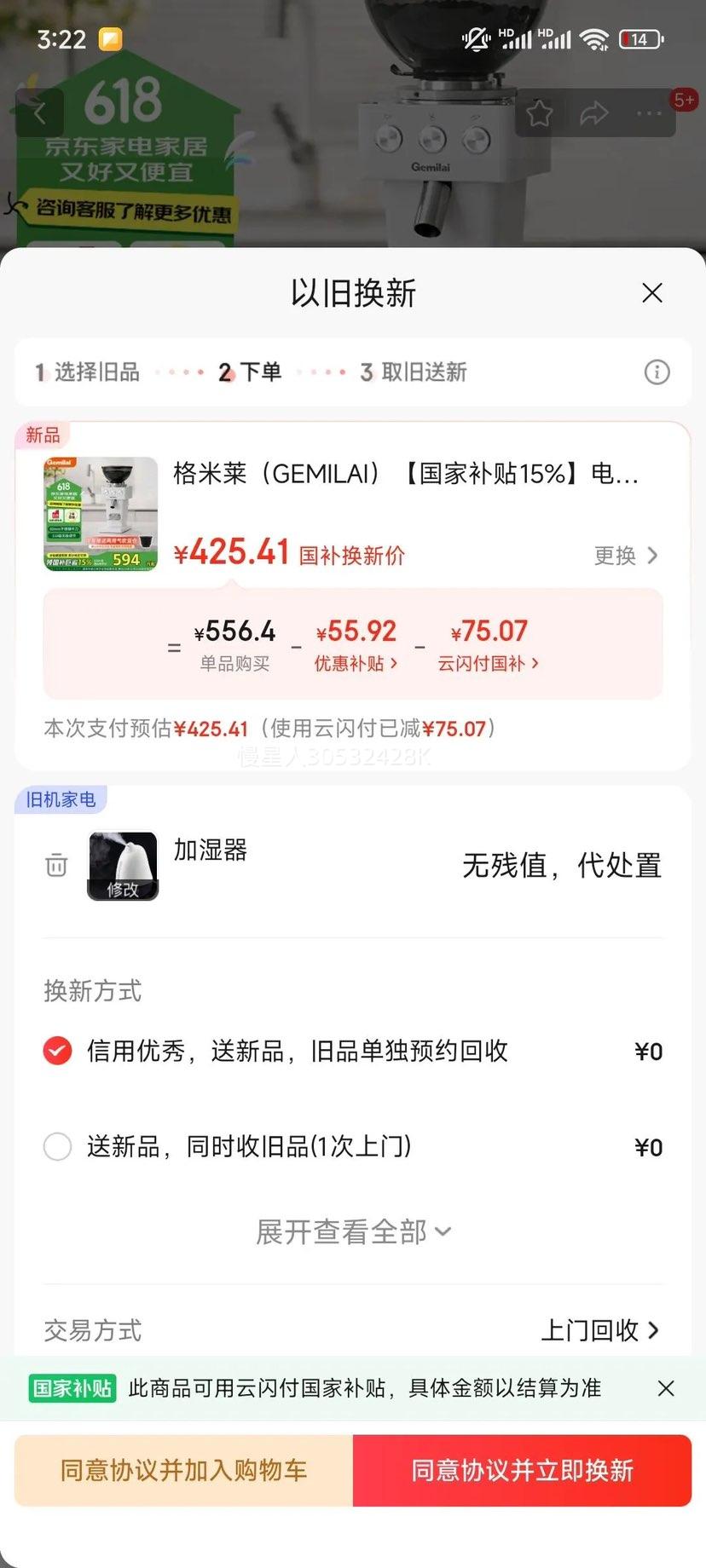
Task: Select 信用优秀，送新品 trade-in option
Action: pyautogui.click(x=57, y=1050)
